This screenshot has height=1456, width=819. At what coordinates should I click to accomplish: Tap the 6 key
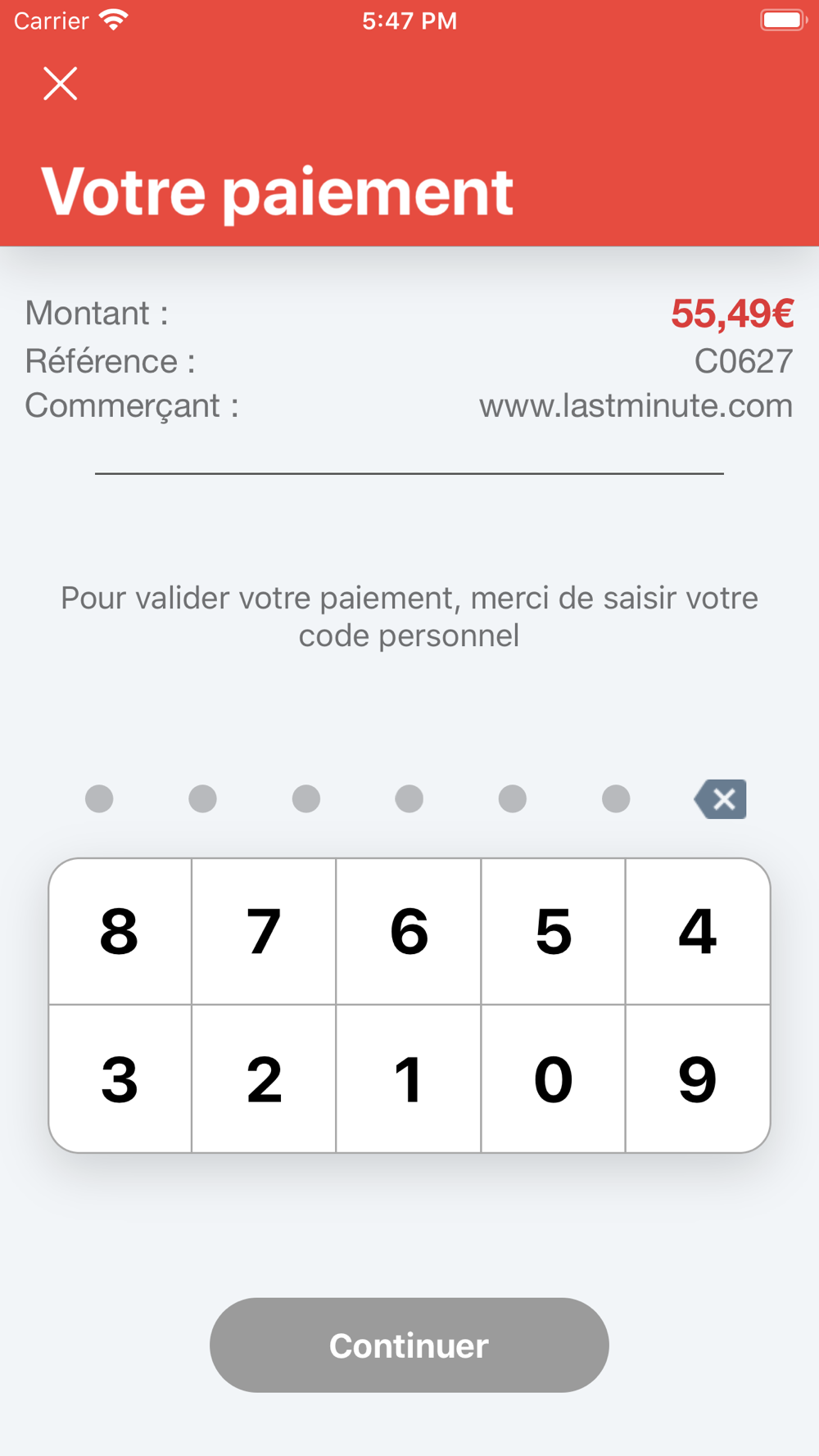coord(409,931)
